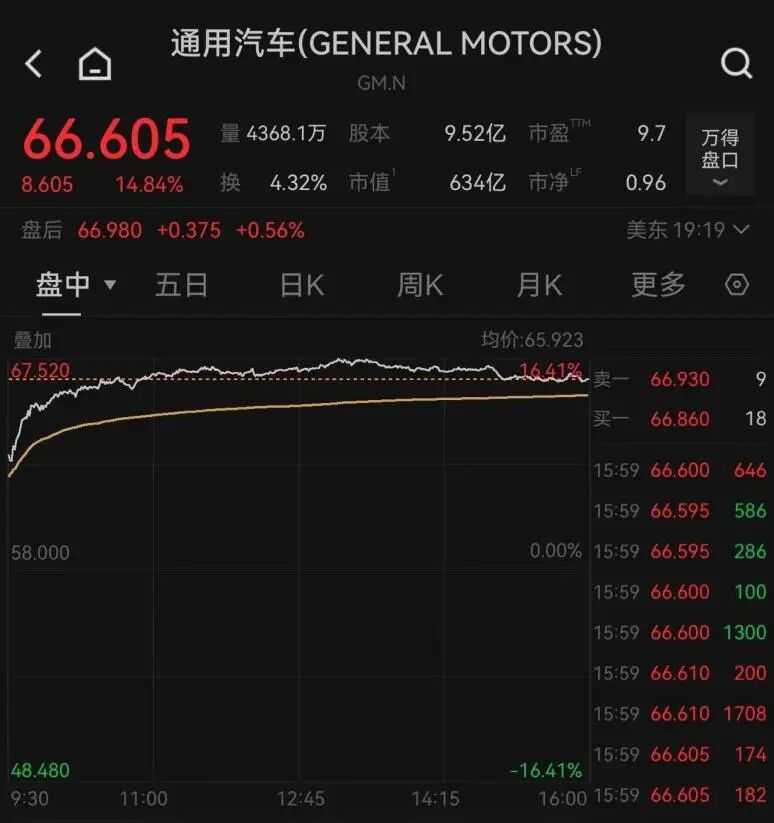Image resolution: width=774 pixels, height=823 pixels.
Task: Show the 周K weekly chart
Action: [420, 285]
